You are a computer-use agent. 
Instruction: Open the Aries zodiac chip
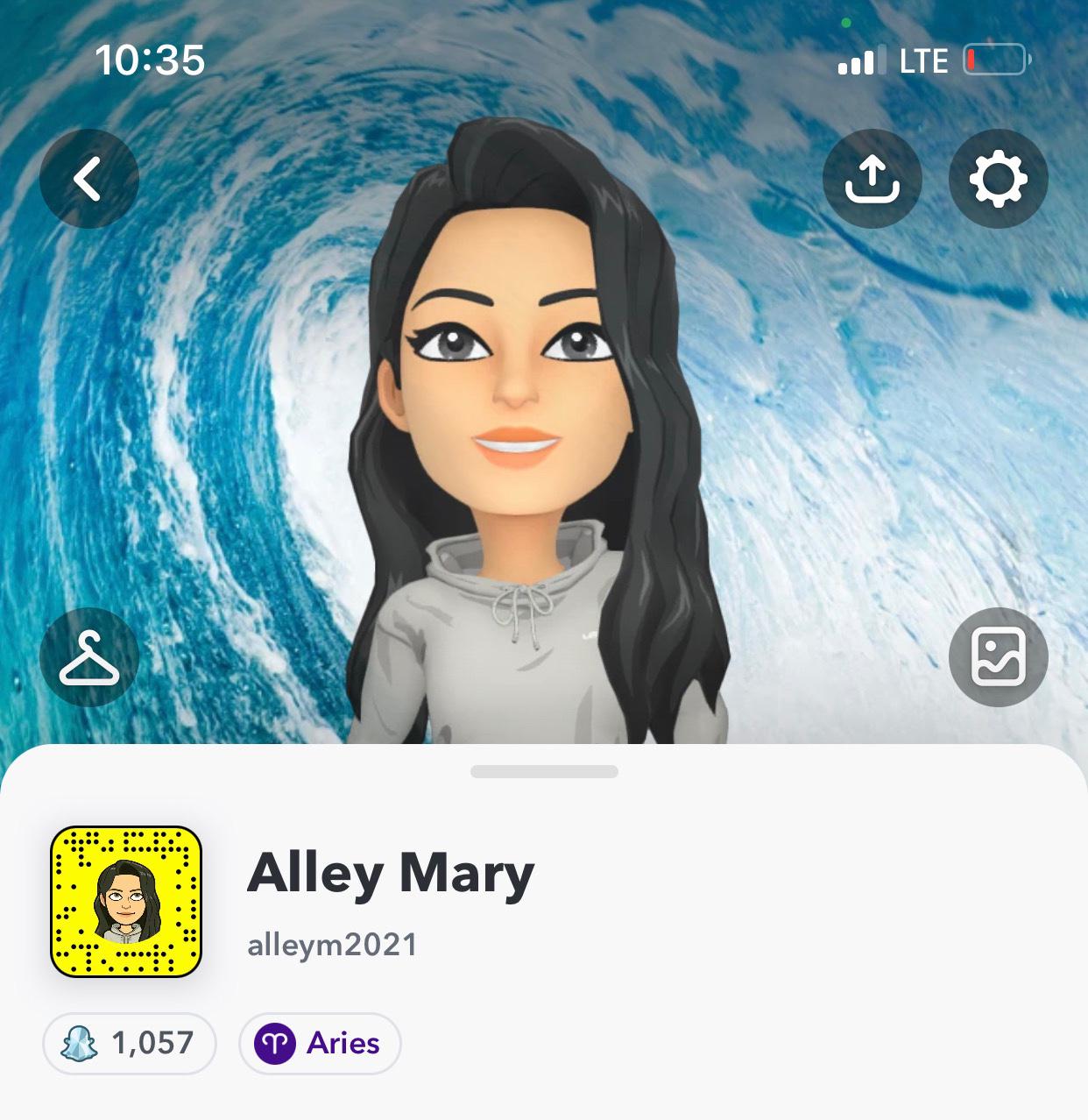click(x=320, y=1043)
